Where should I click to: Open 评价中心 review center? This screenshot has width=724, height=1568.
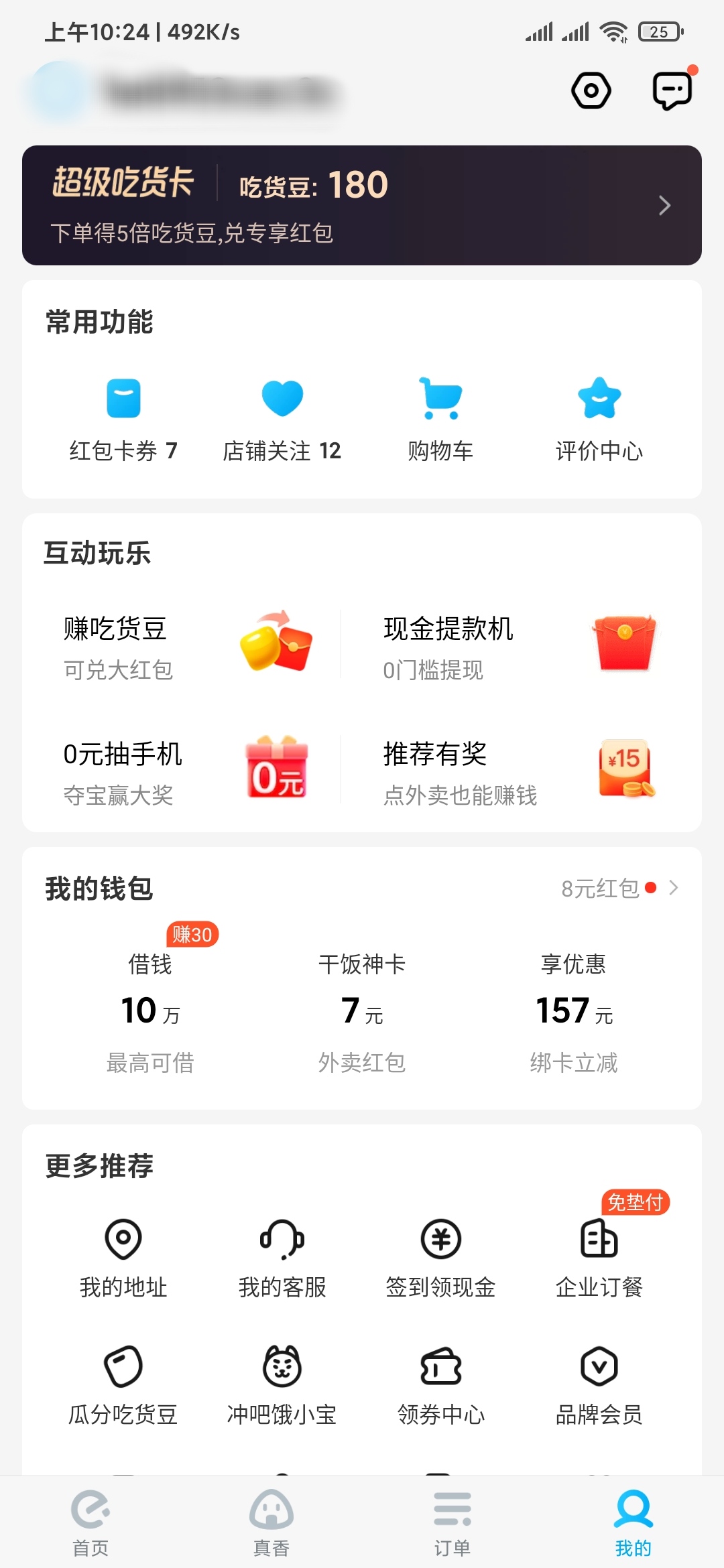599,415
